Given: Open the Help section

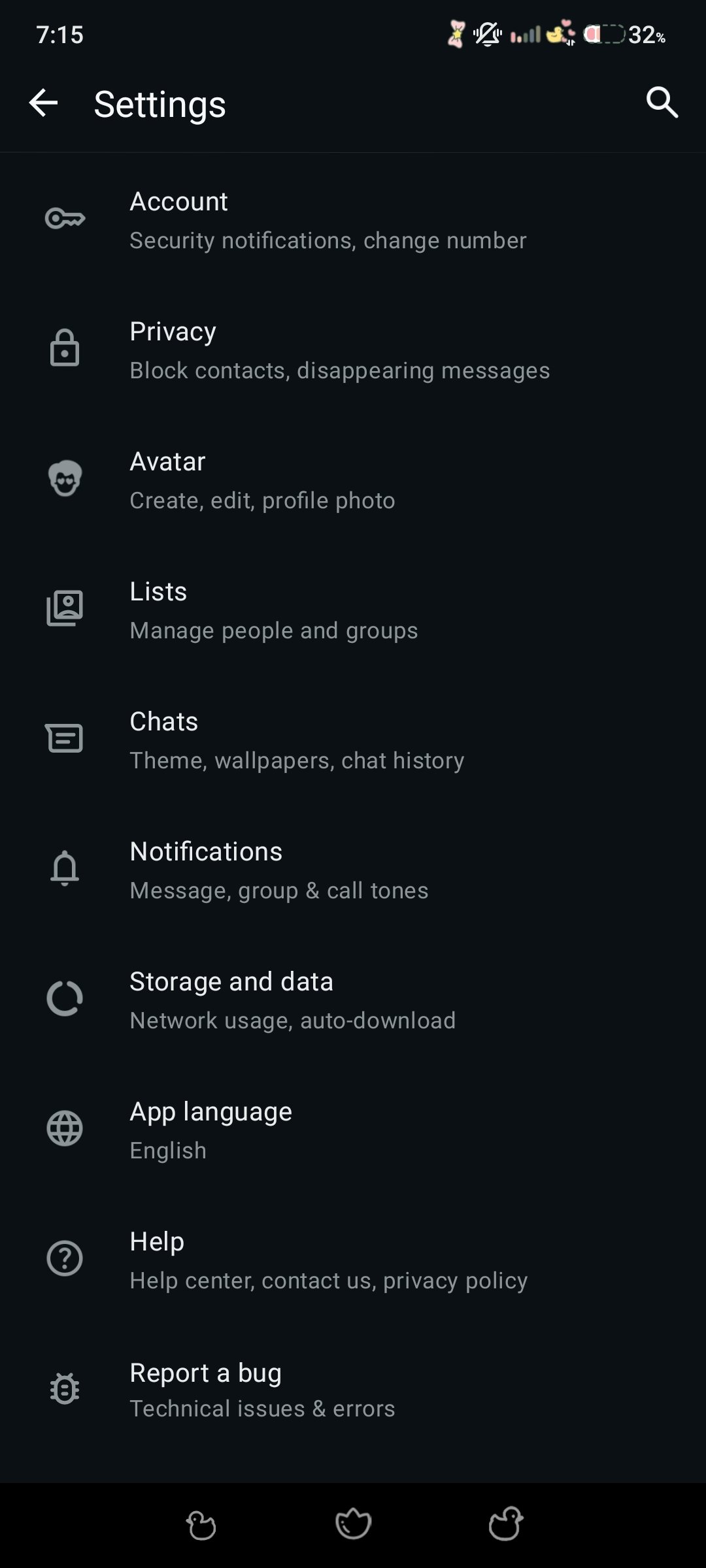Looking at the screenshot, I should pos(353,1260).
